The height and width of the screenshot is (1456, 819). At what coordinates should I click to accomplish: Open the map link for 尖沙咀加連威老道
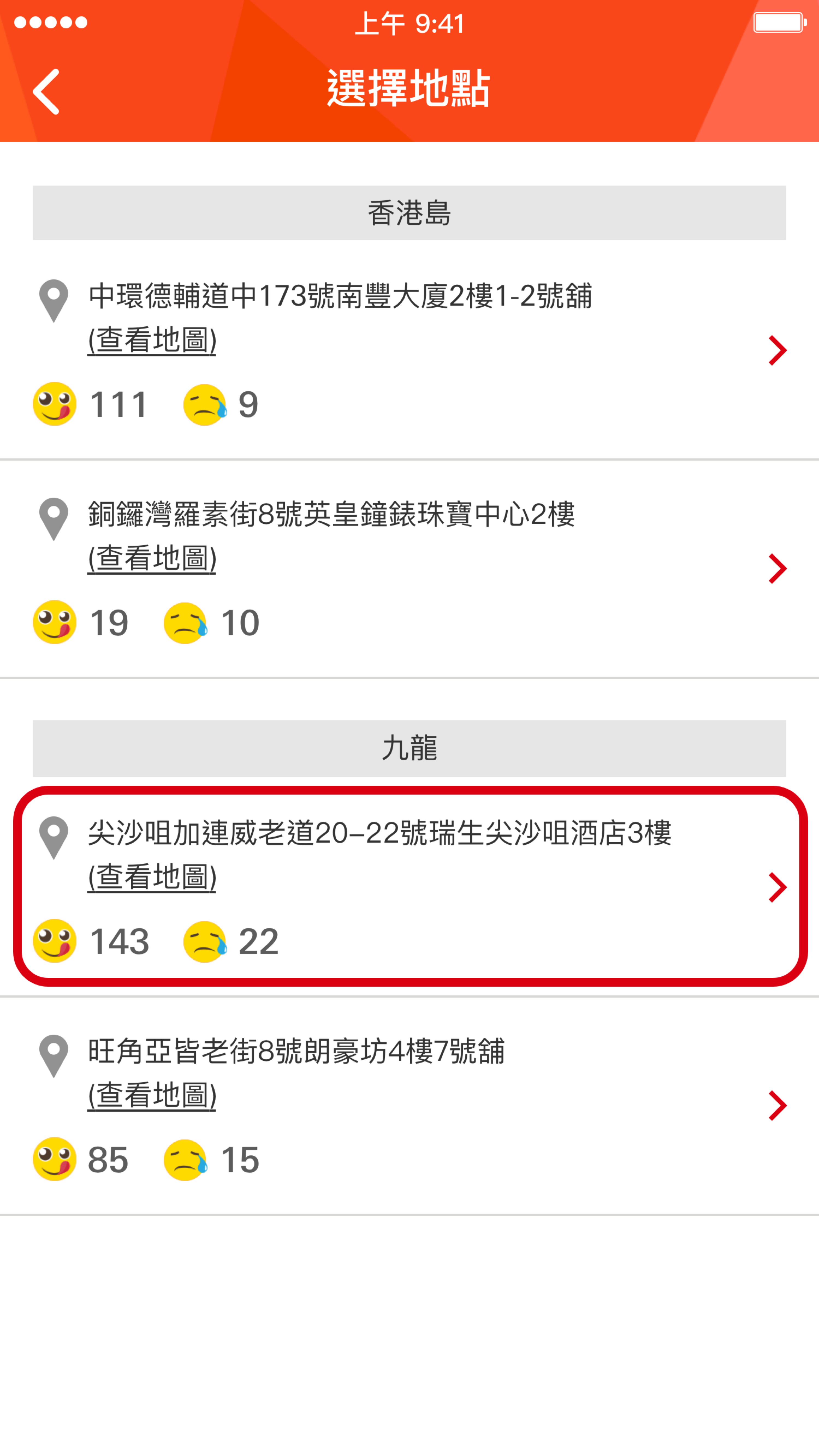[152, 877]
